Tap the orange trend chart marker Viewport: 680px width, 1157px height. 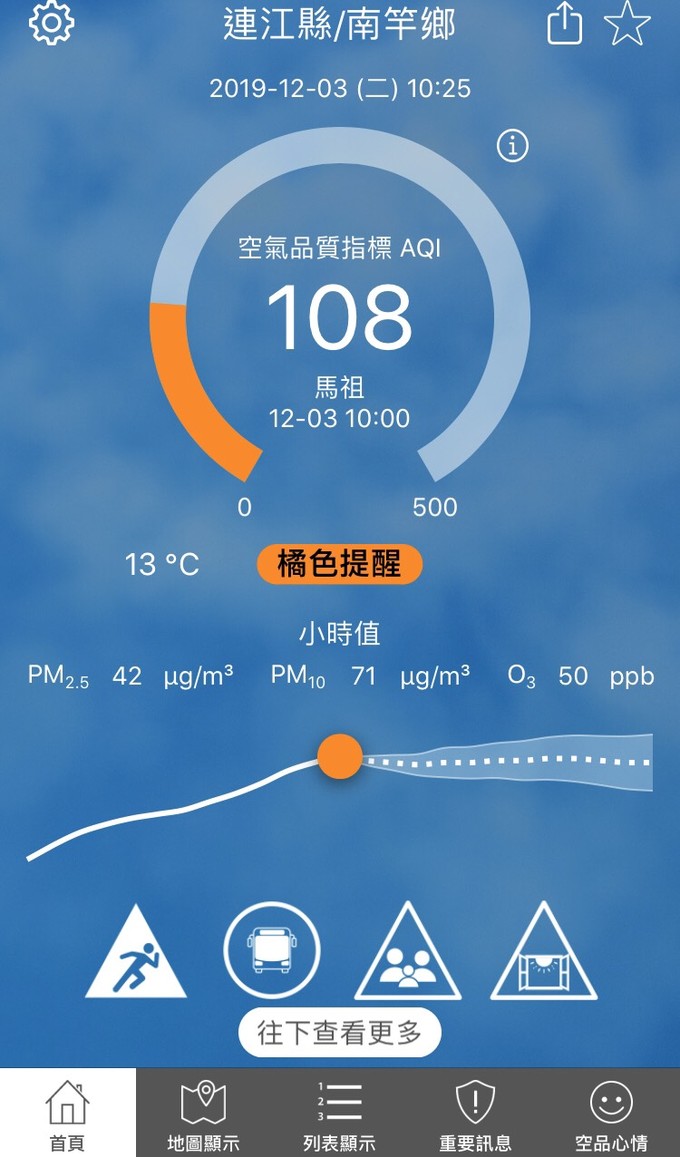pos(340,756)
